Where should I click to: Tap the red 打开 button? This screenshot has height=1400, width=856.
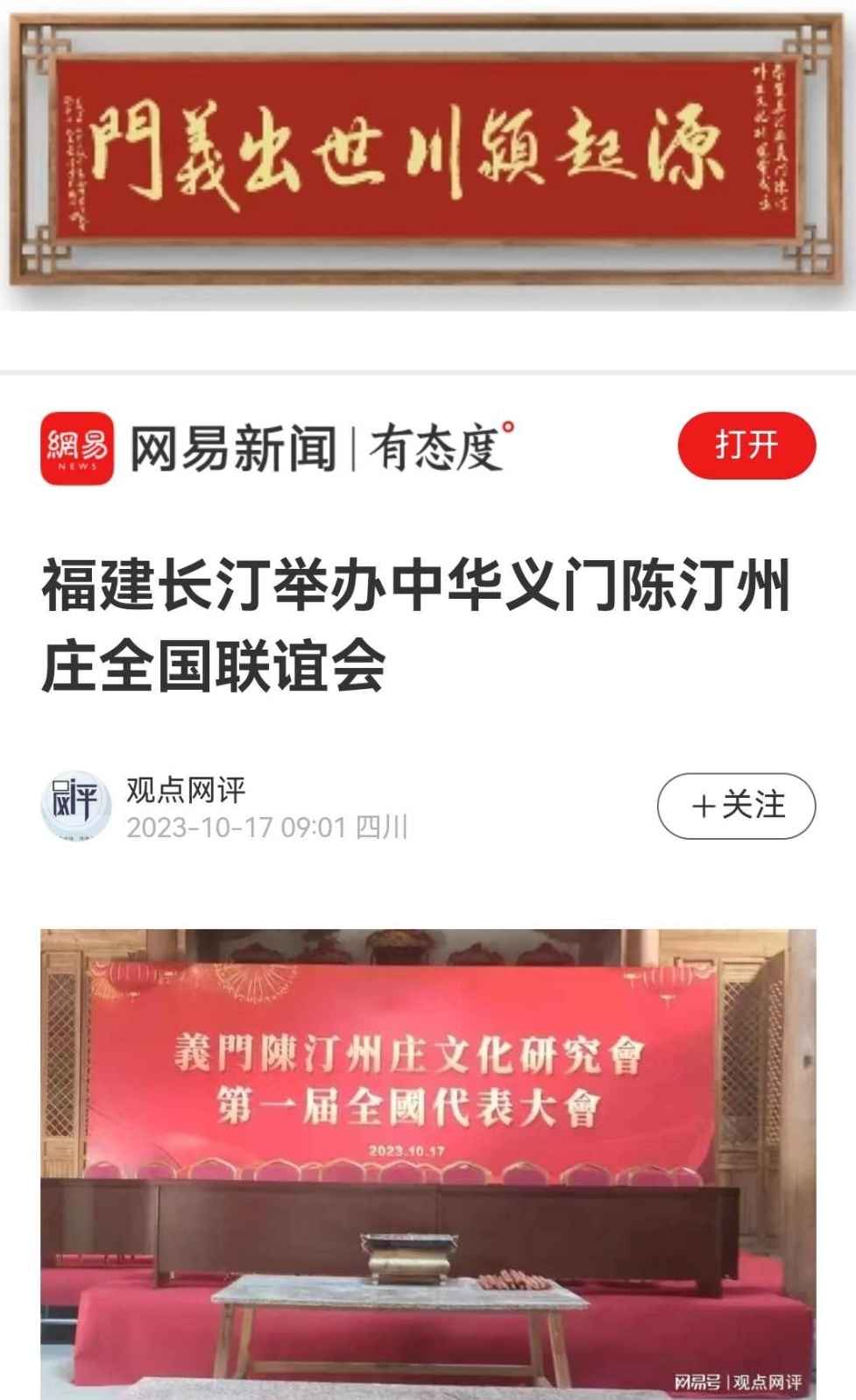coord(746,445)
